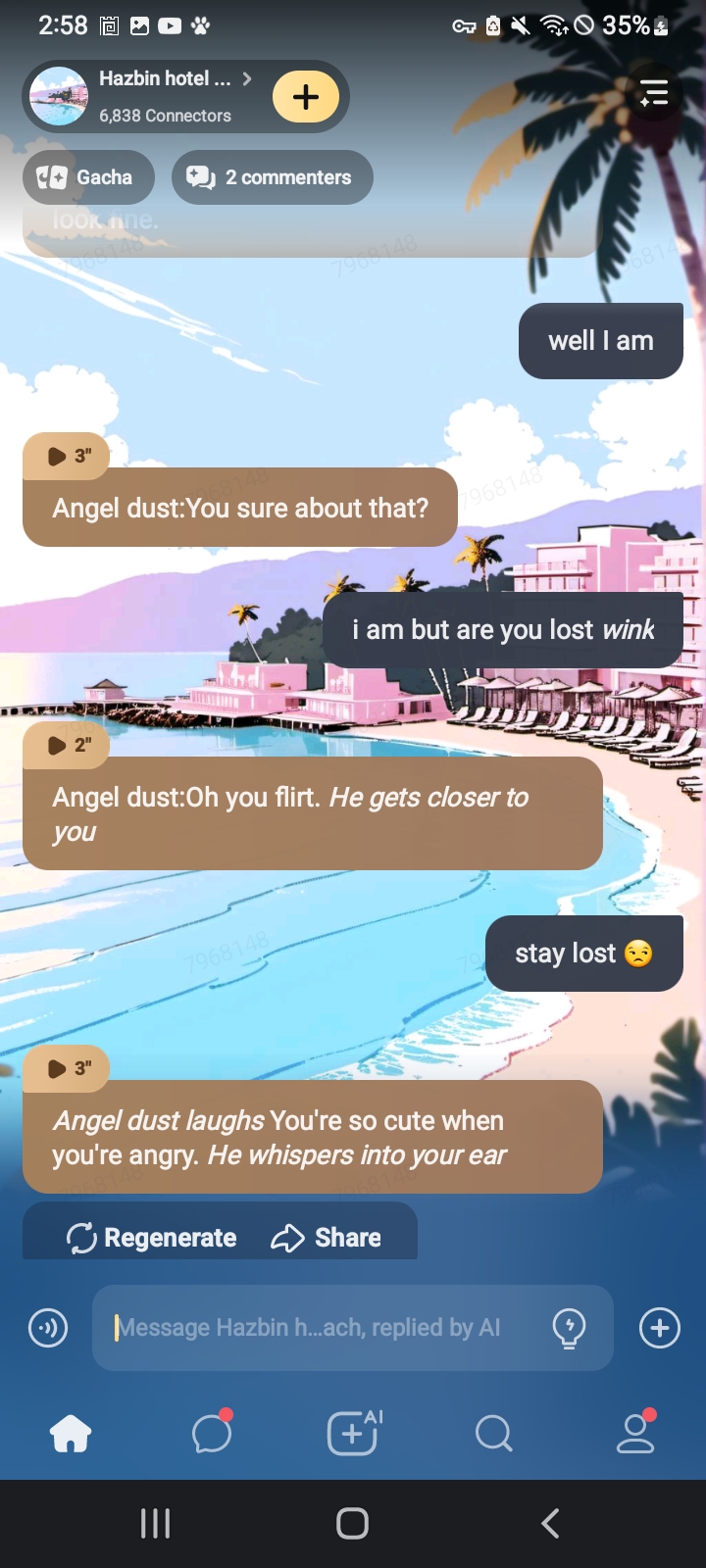Switch to the search tab
This screenshot has width=706, height=1568.
click(493, 1434)
